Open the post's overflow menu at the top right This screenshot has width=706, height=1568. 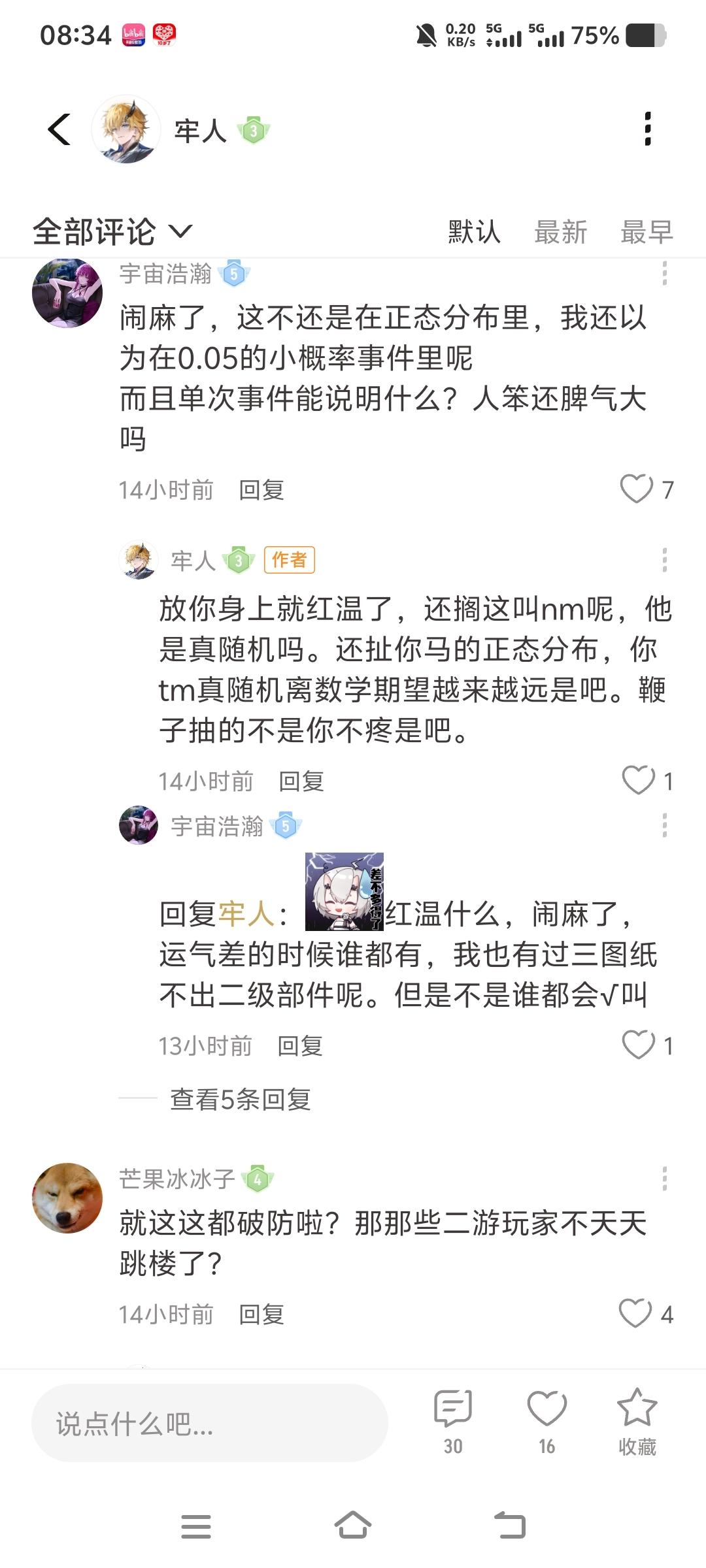pyautogui.click(x=647, y=129)
